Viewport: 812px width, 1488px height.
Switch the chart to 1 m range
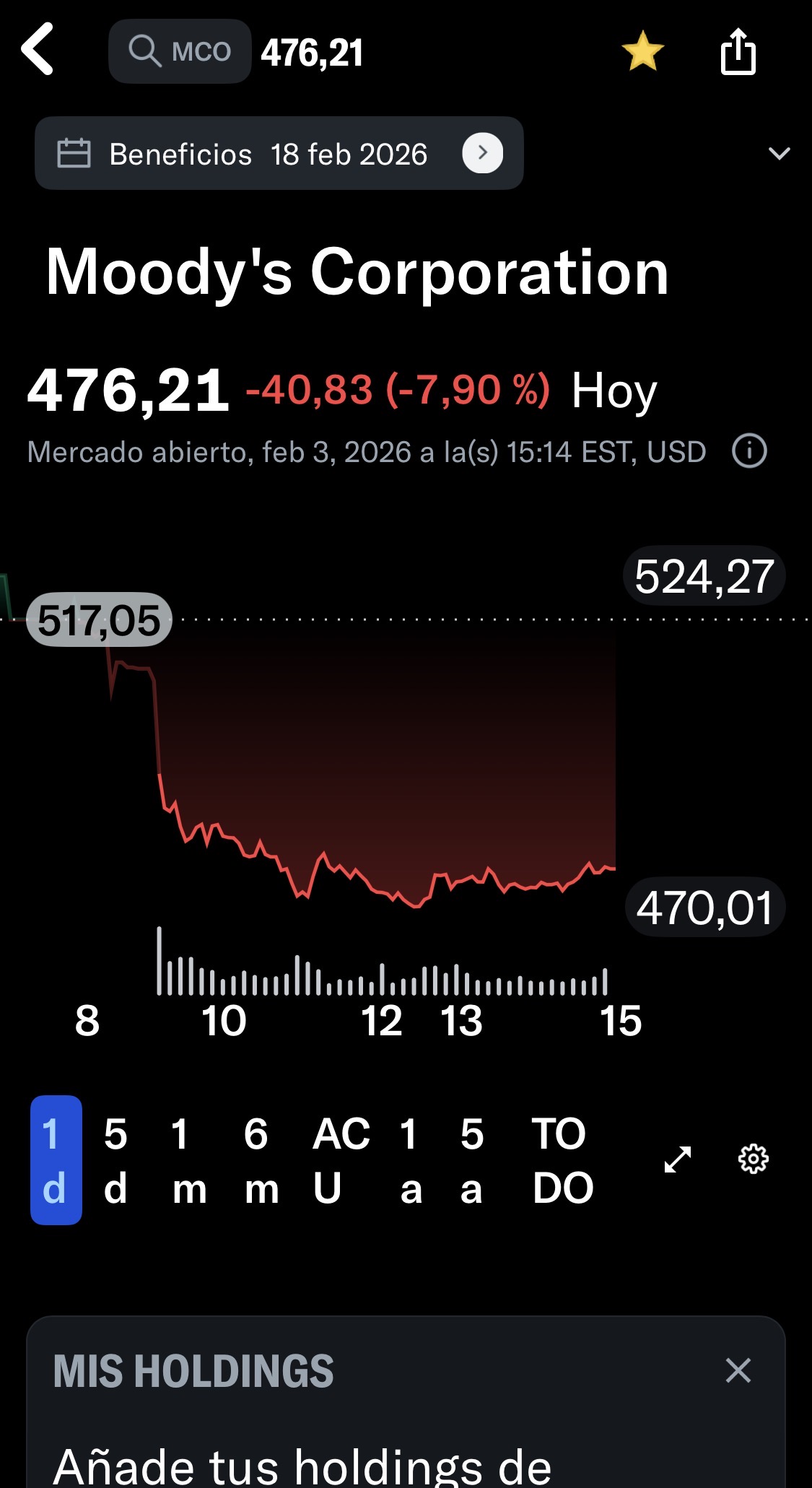click(x=189, y=1159)
